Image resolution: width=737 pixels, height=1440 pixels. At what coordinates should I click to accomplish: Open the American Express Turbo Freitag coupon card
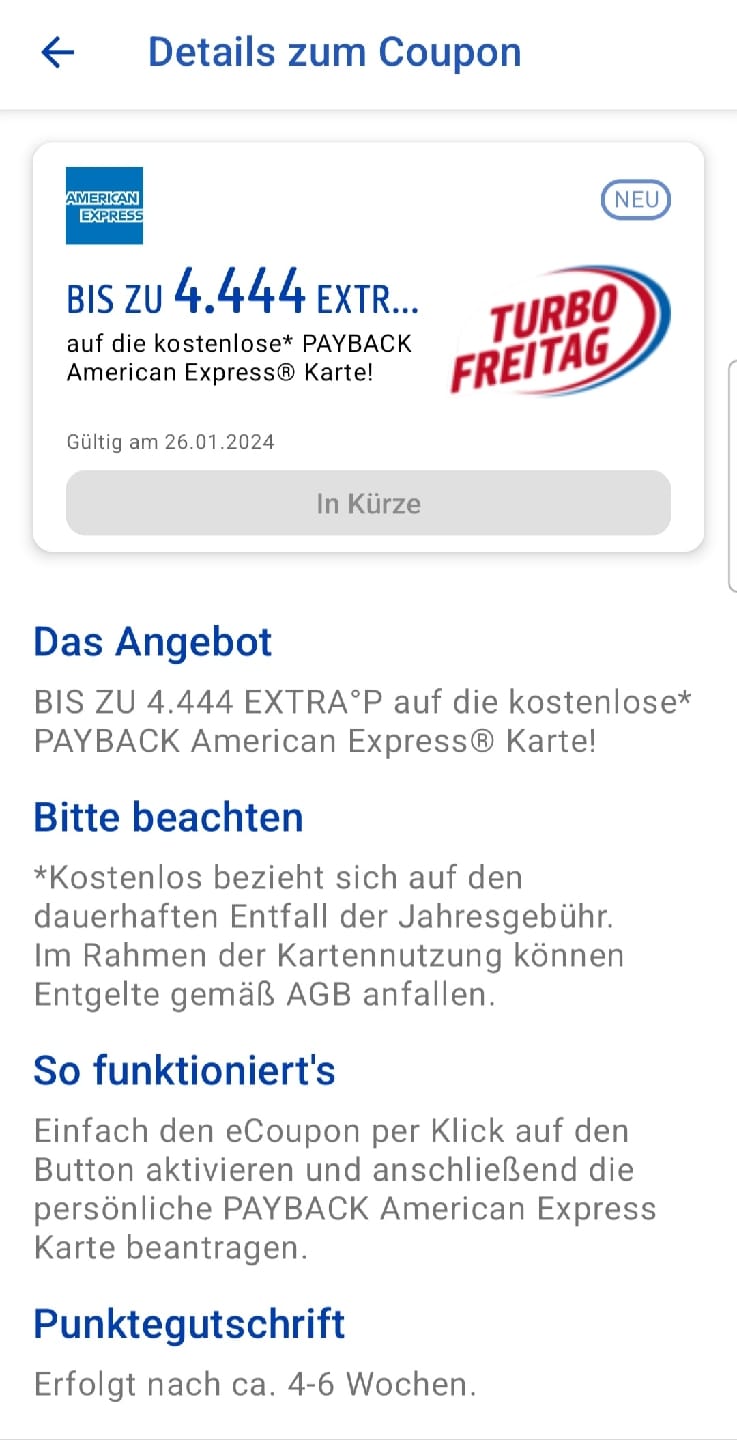(368, 347)
